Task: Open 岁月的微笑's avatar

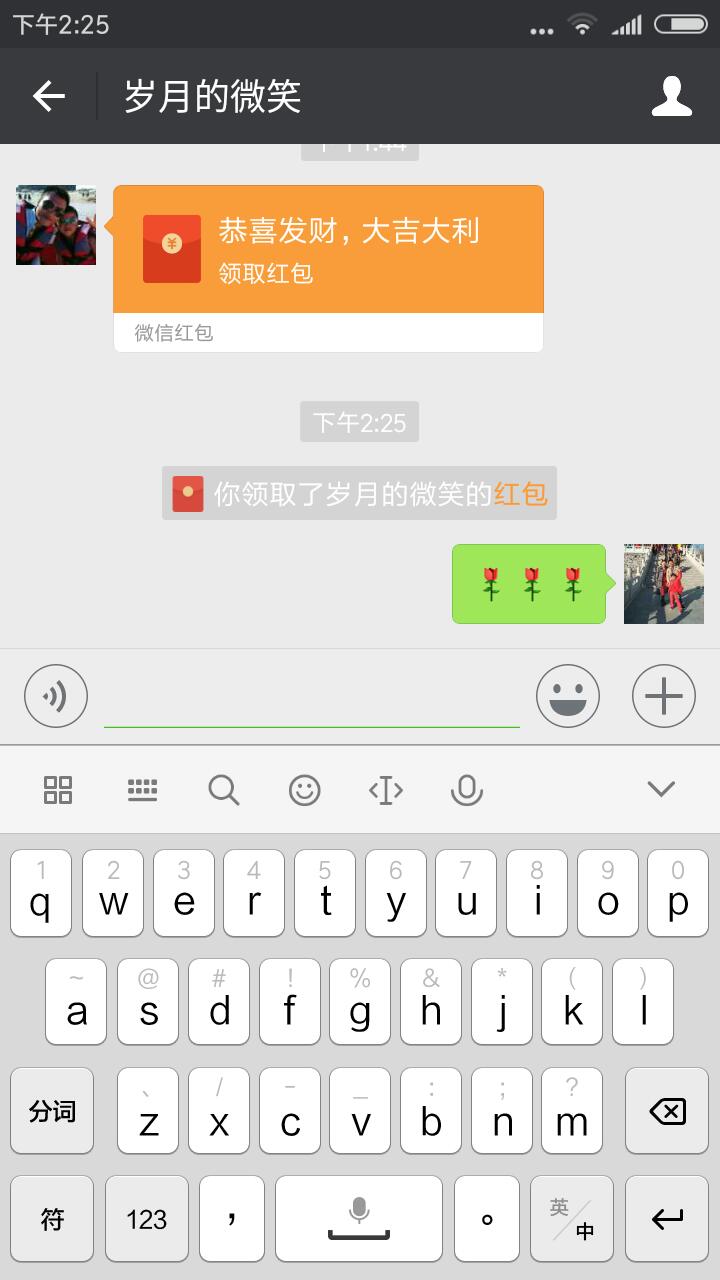Action: click(56, 225)
